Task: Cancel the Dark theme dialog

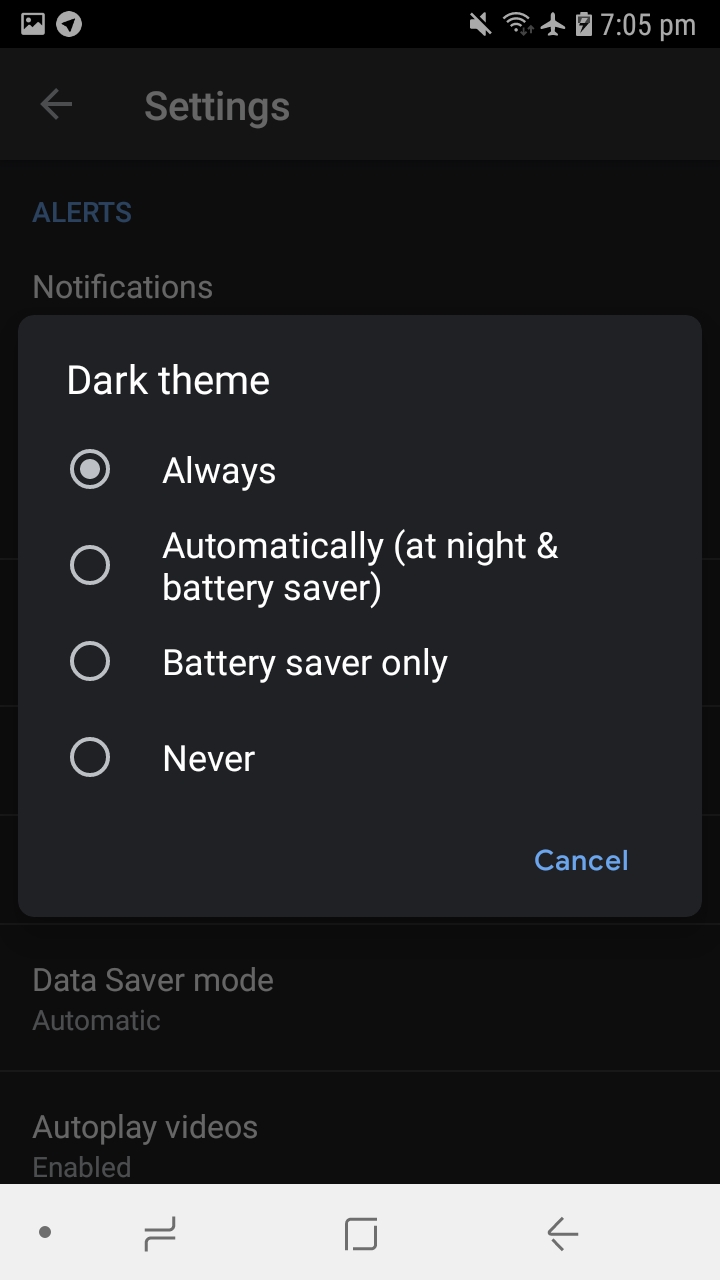Action: [581, 860]
